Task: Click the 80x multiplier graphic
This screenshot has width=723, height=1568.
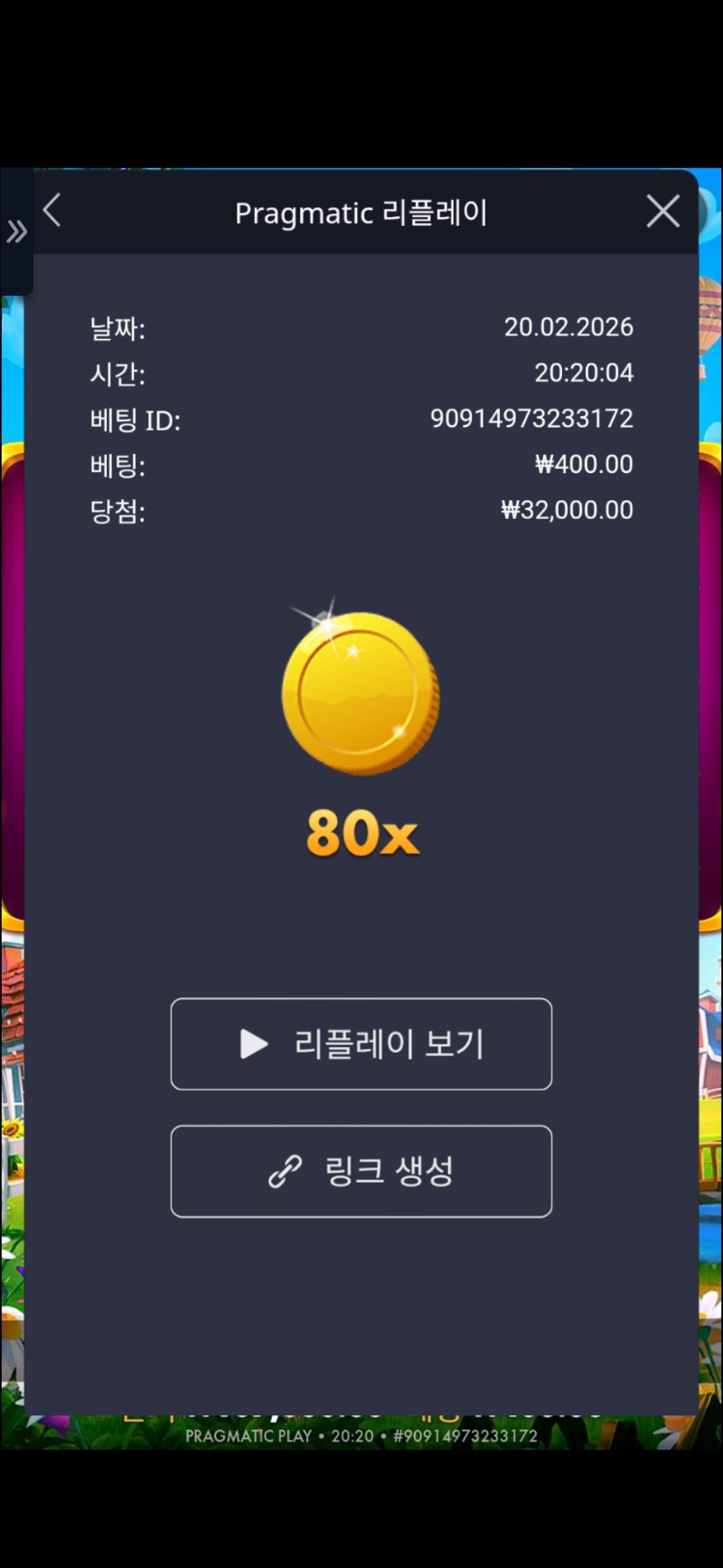Action: coord(361,834)
